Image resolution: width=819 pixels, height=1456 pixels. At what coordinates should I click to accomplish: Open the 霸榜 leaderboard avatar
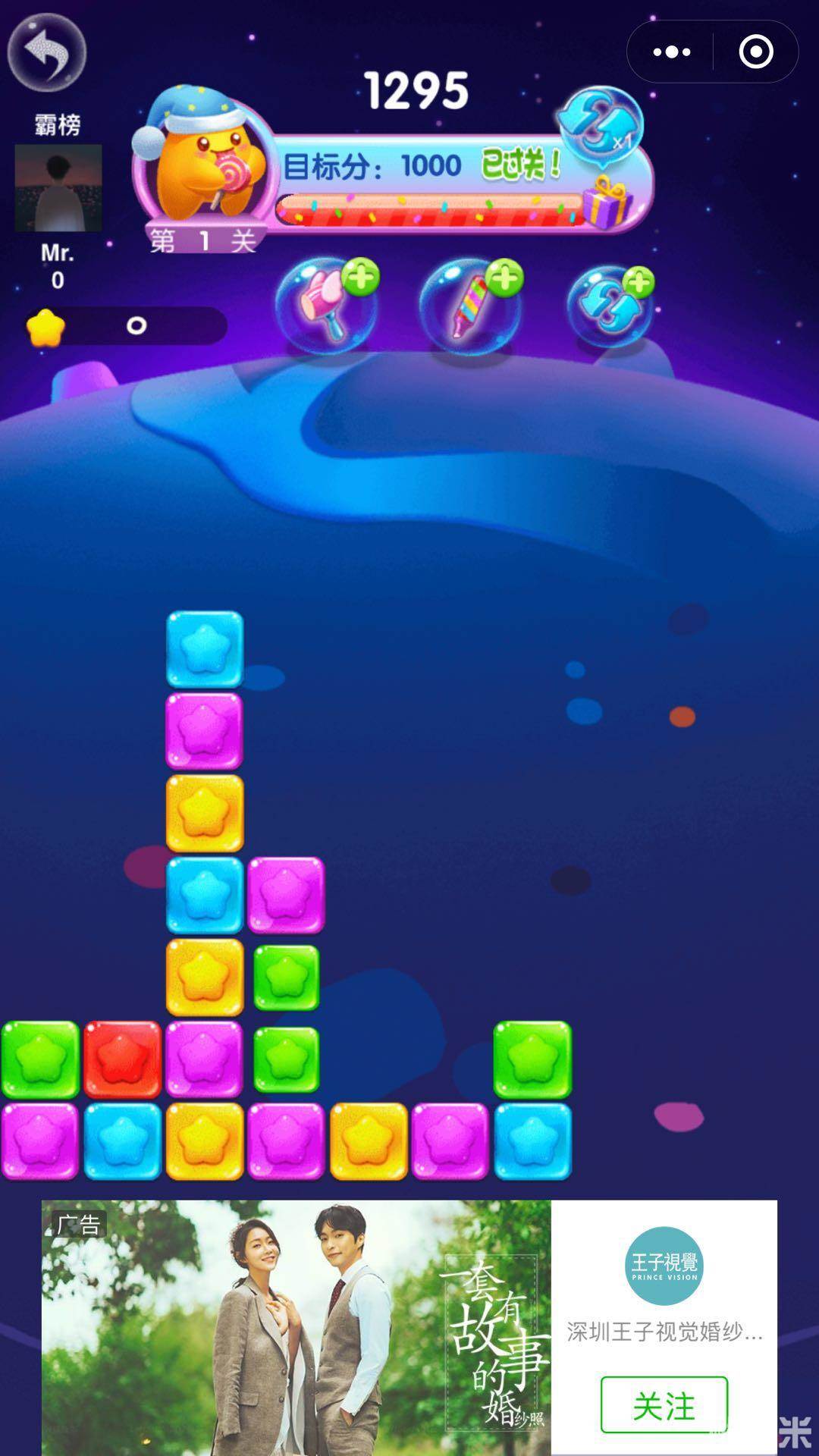(58, 187)
